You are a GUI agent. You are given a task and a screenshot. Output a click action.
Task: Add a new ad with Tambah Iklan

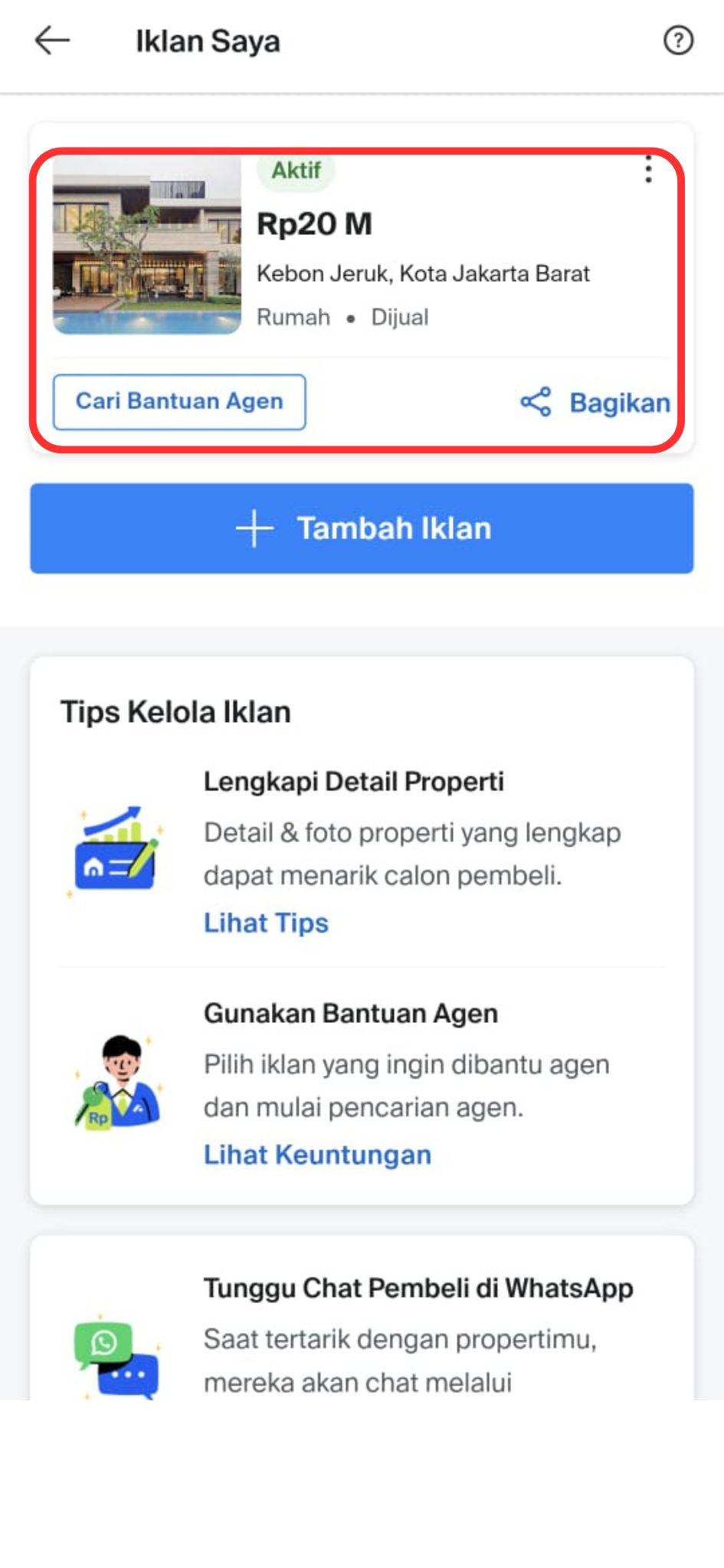362,528
